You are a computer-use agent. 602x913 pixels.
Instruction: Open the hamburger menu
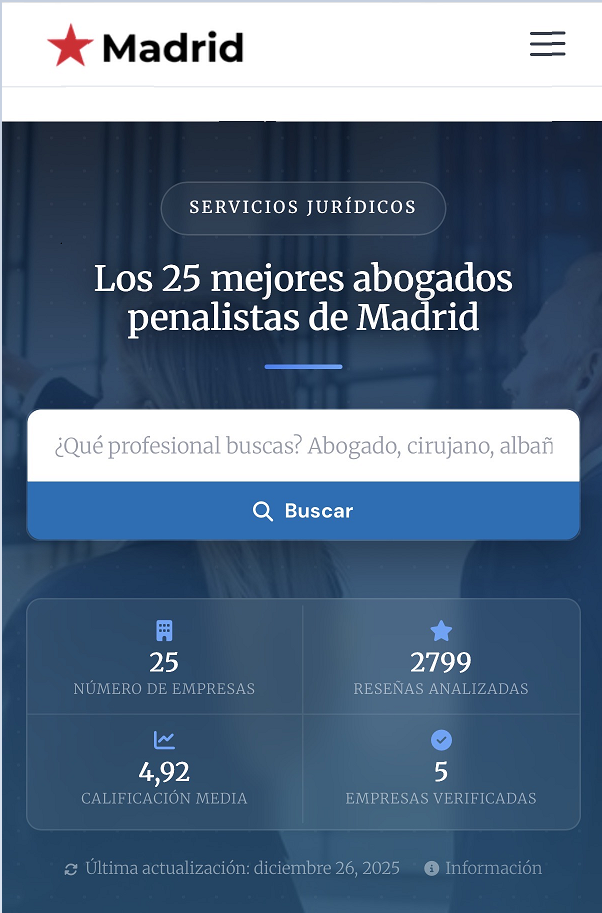pyautogui.click(x=547, y=44)
